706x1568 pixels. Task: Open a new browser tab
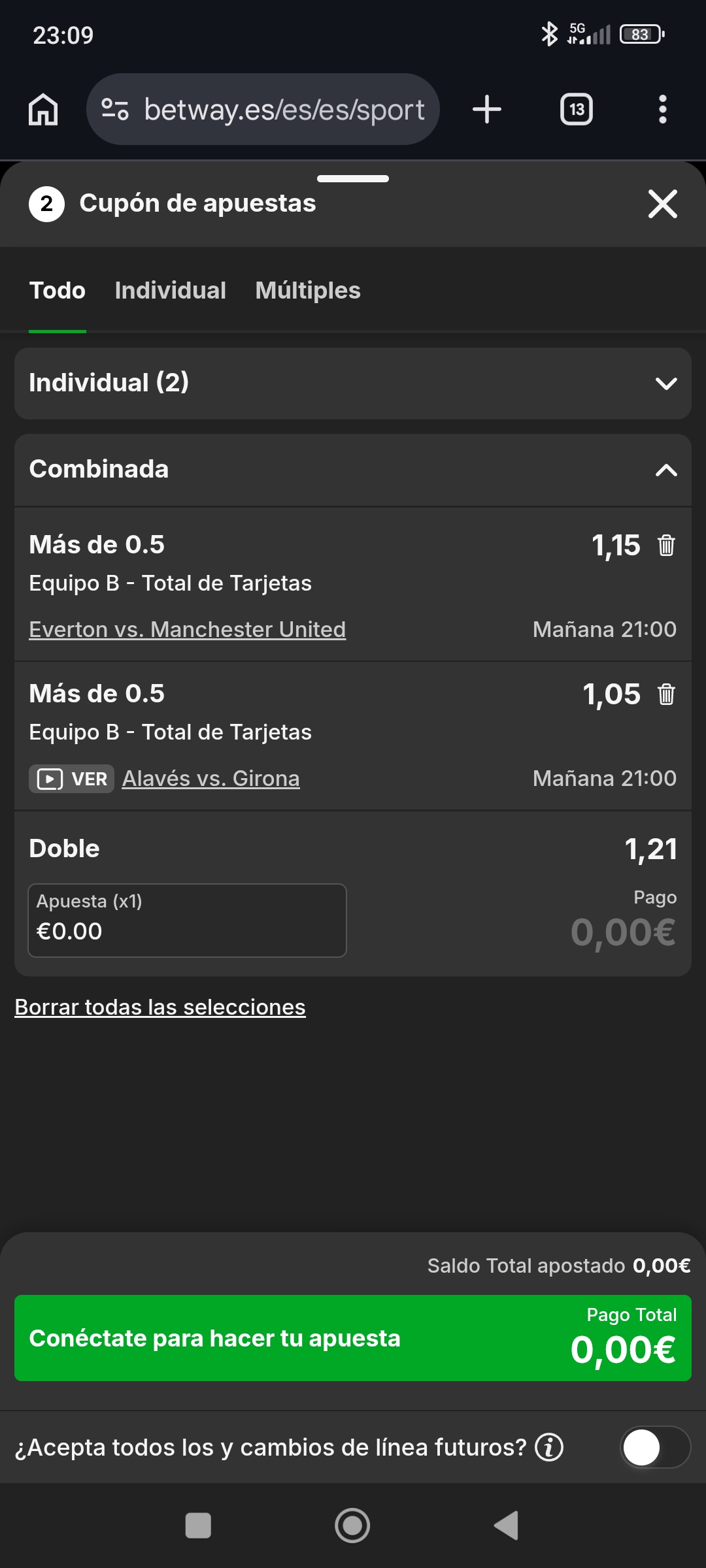[x=487, y=109]
